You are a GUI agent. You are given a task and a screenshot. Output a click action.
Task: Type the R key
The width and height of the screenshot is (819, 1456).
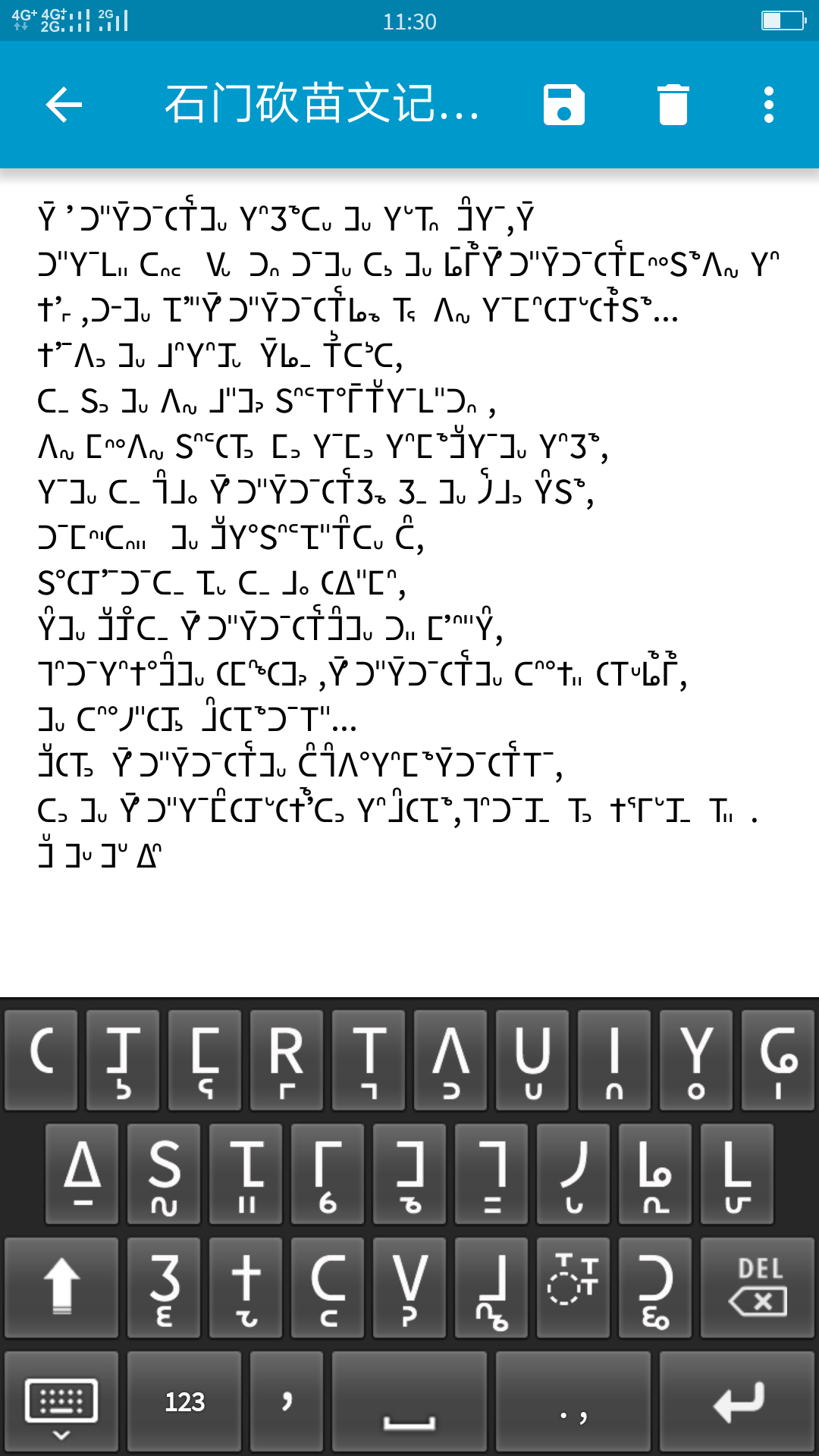287,1060
